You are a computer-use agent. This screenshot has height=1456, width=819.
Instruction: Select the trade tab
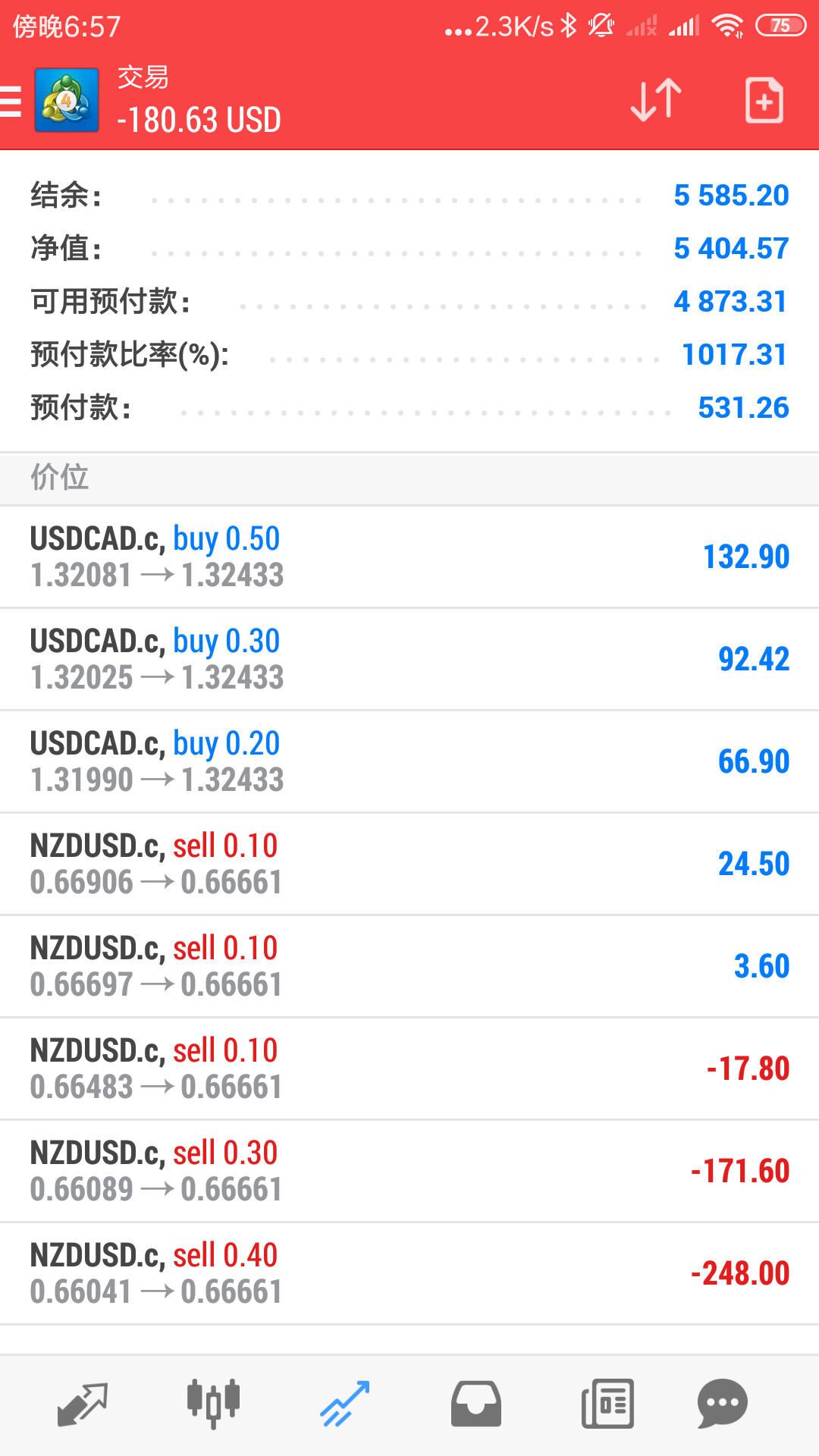point(344,1404)
